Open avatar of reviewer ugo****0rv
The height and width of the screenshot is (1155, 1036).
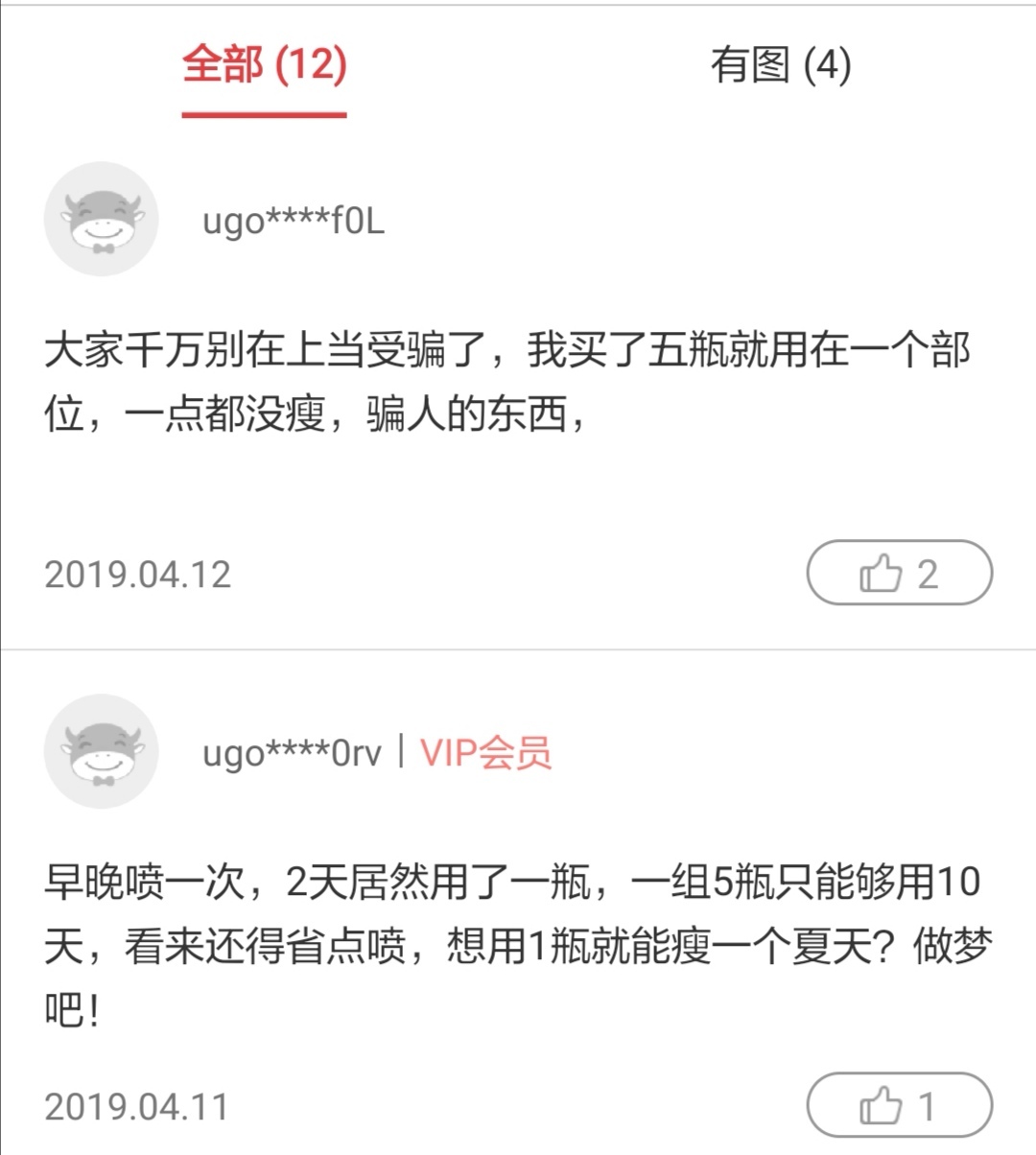[101, 752]
